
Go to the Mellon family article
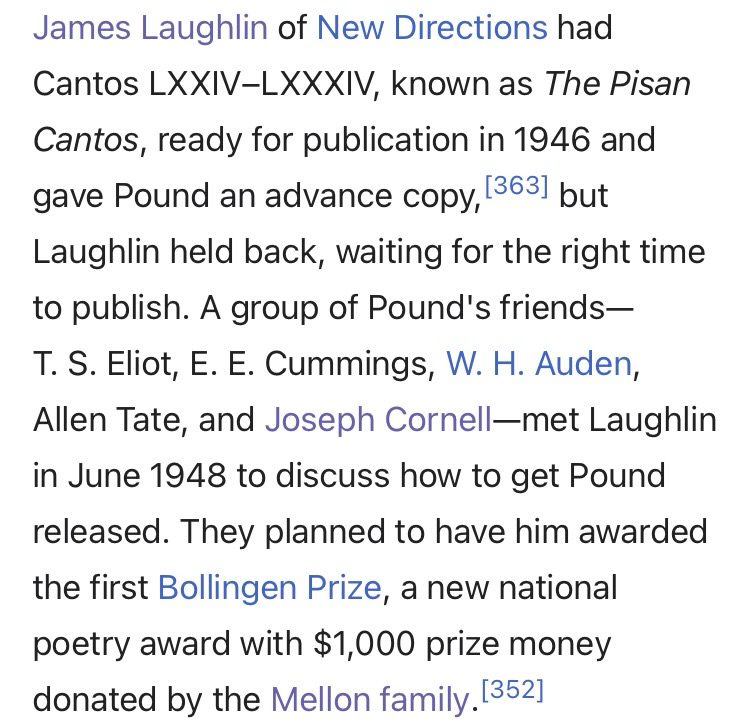coord(368,699)
